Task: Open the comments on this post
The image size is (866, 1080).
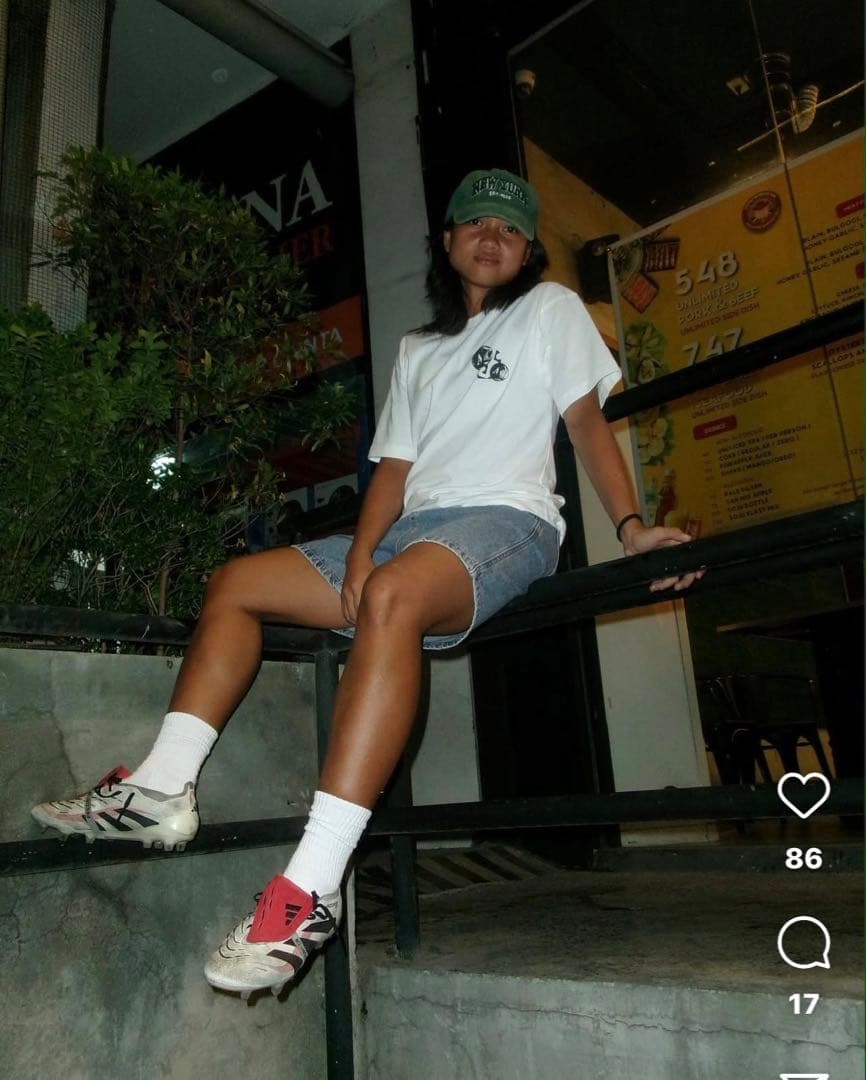Action: [803, 942]
